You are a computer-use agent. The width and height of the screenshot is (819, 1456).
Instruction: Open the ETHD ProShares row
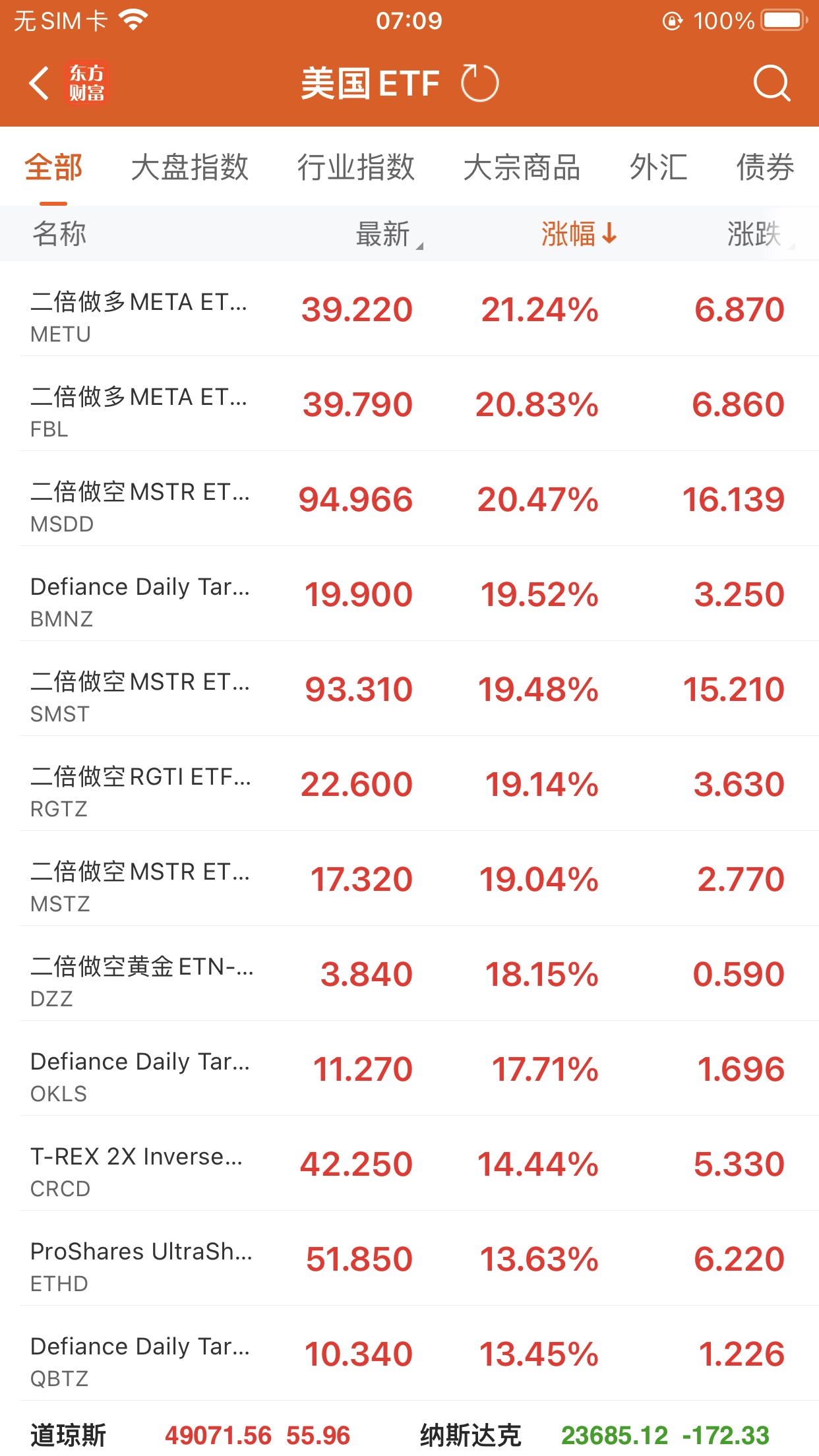click(x=409, y=1259)
